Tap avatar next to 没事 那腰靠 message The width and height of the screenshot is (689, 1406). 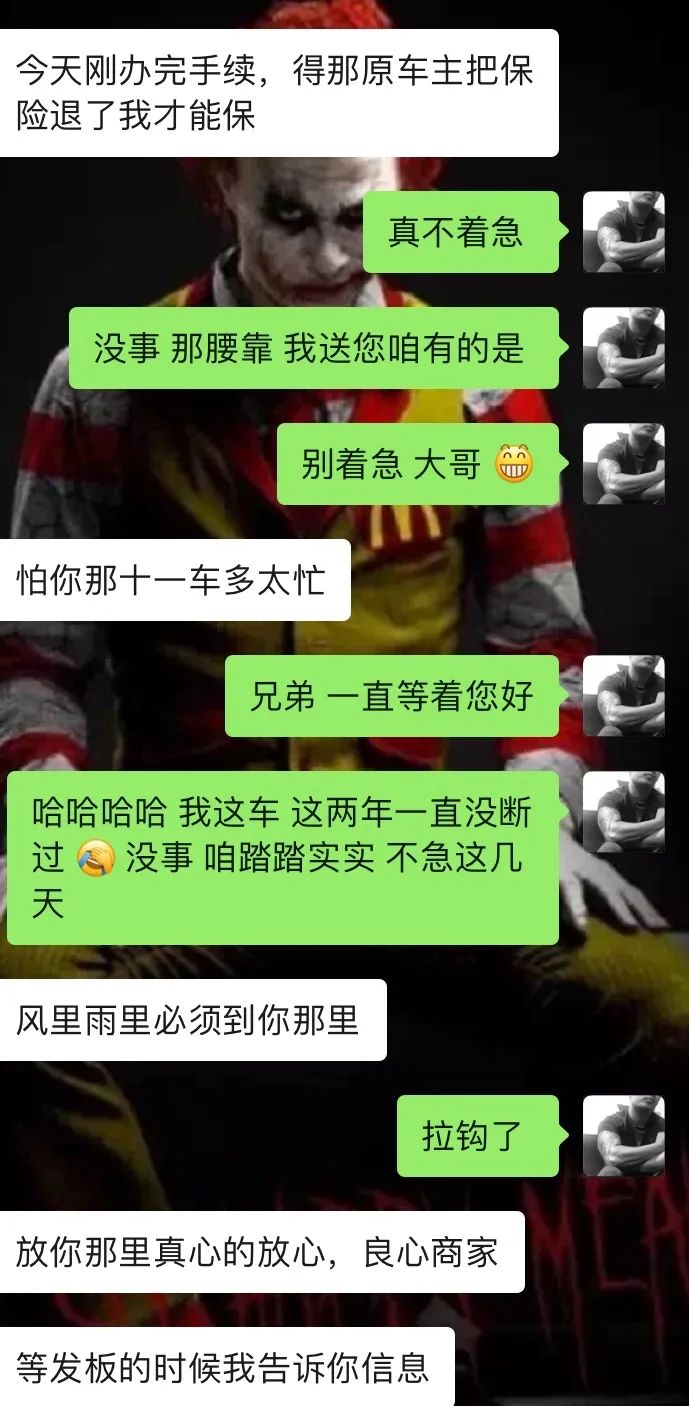point(624,348)
